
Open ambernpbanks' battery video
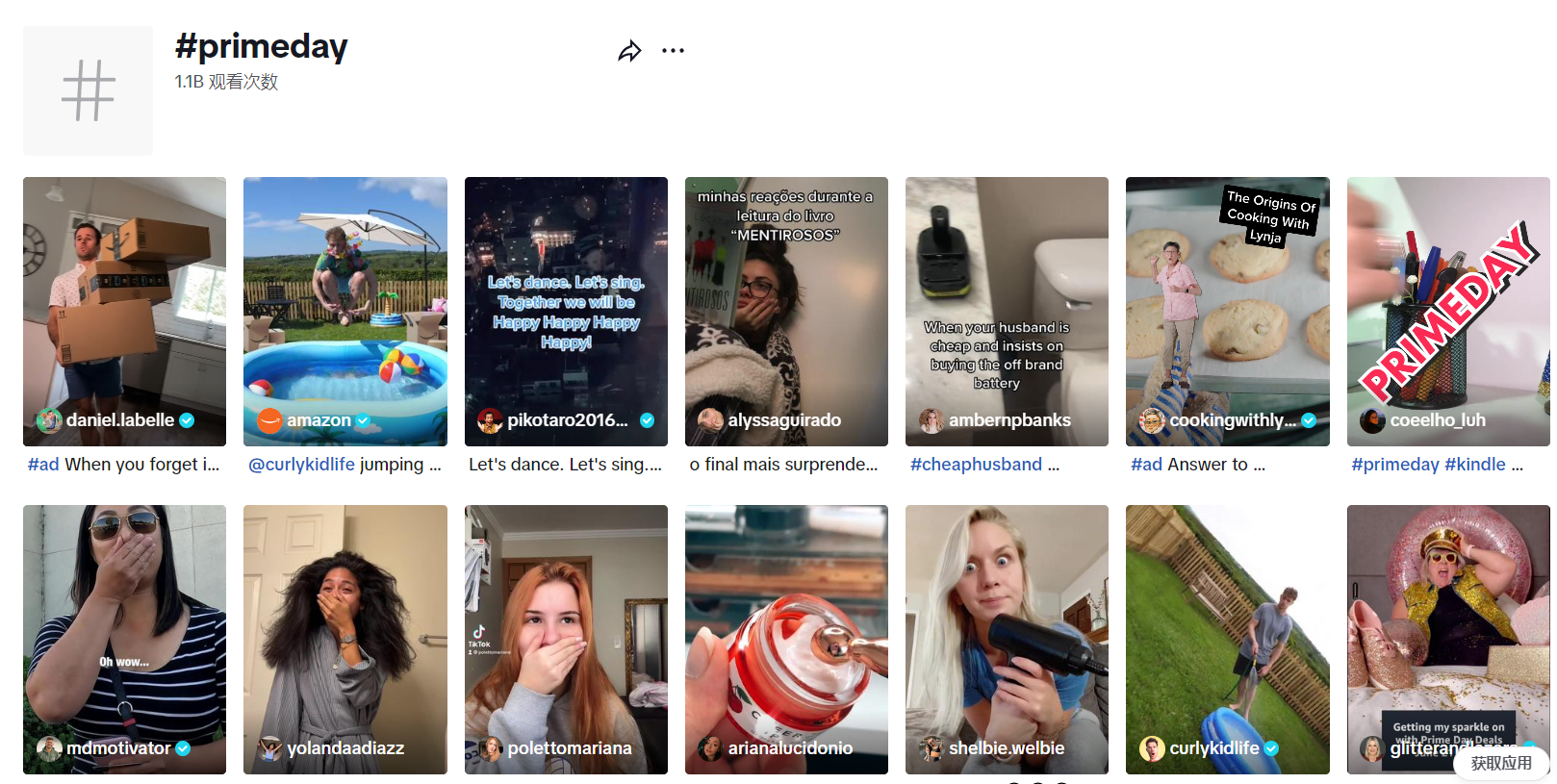click(x=1007, y=311)
